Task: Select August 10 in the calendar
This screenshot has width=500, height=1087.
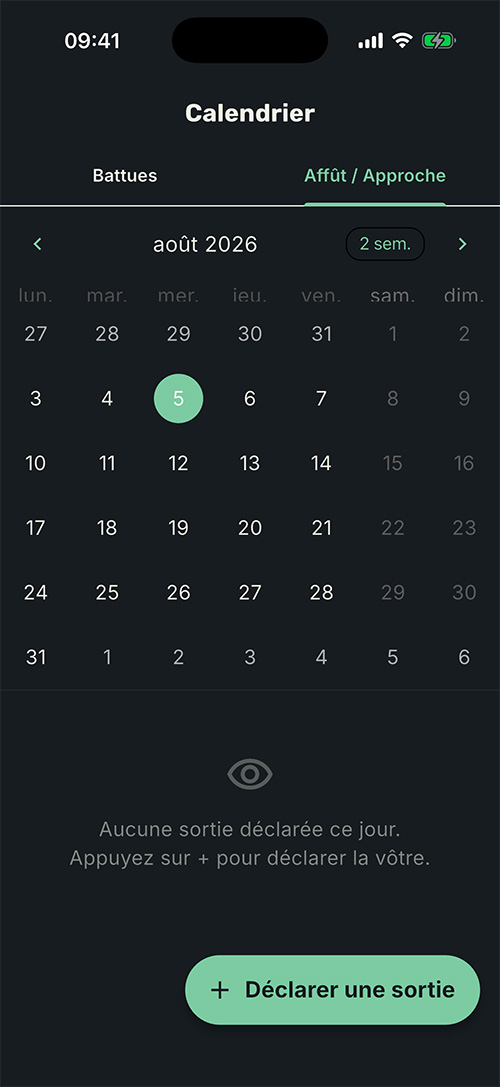Action: (x=35, y=463)
